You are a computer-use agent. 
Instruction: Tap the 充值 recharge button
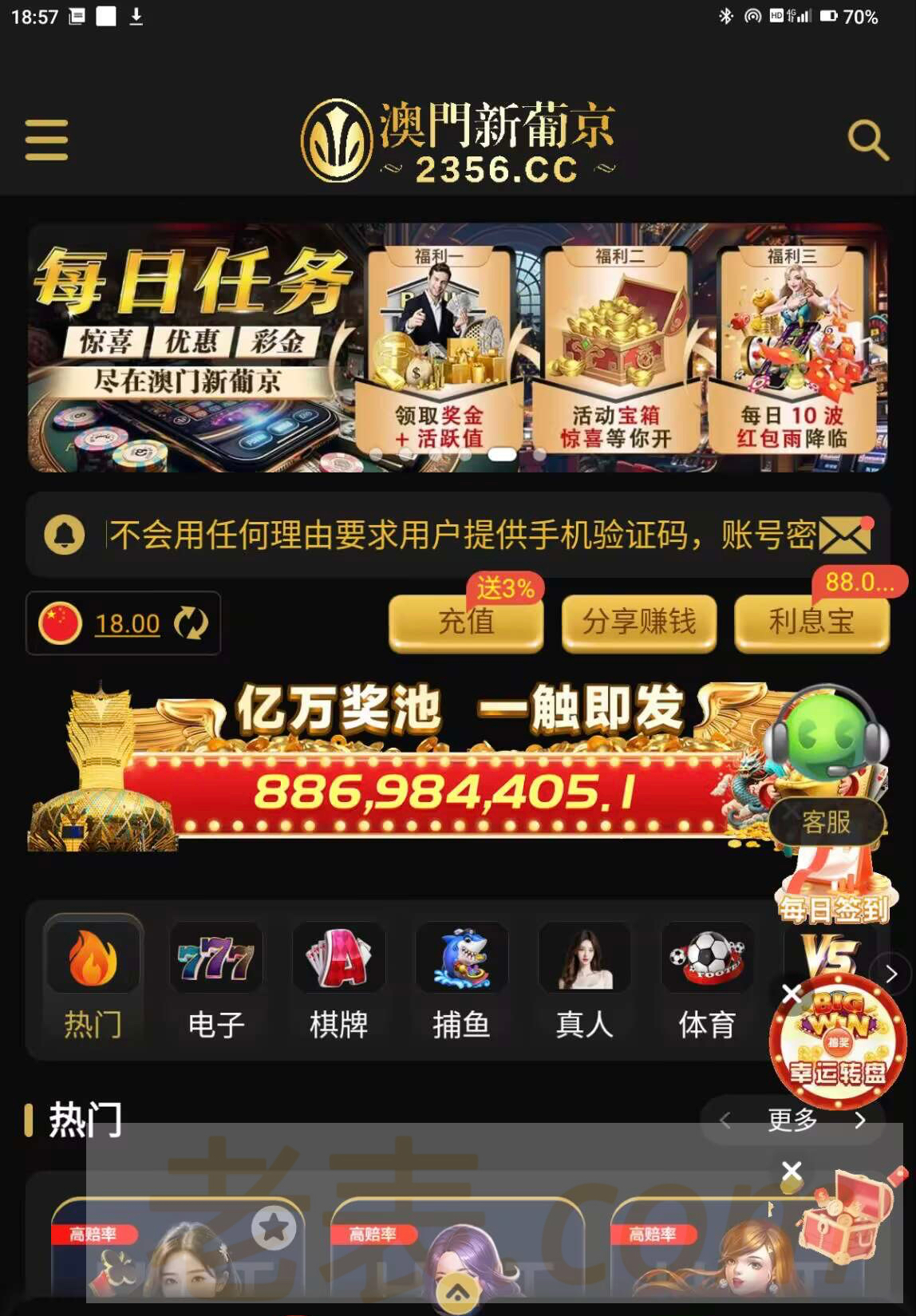466,622
